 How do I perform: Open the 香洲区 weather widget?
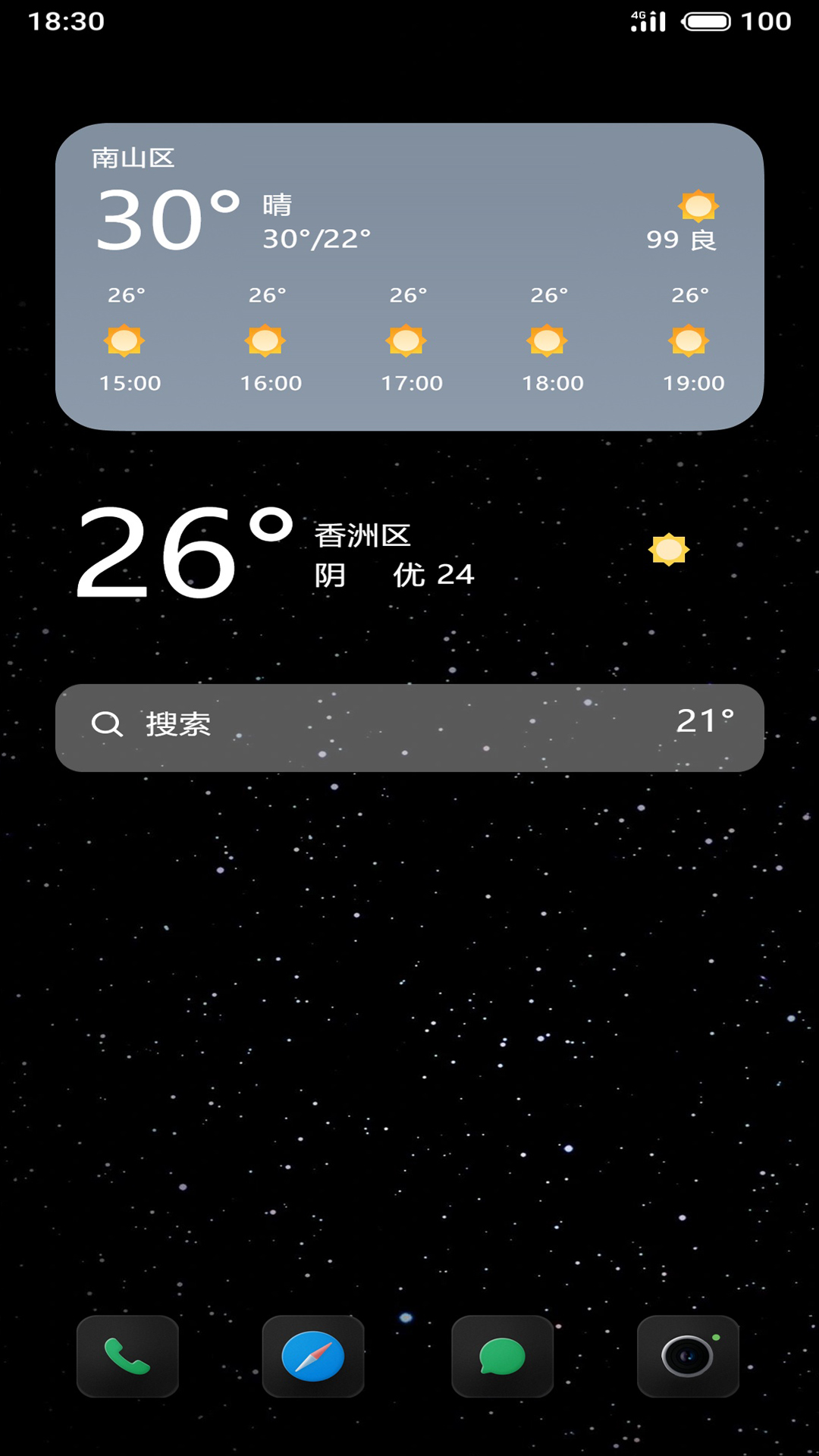409,552
